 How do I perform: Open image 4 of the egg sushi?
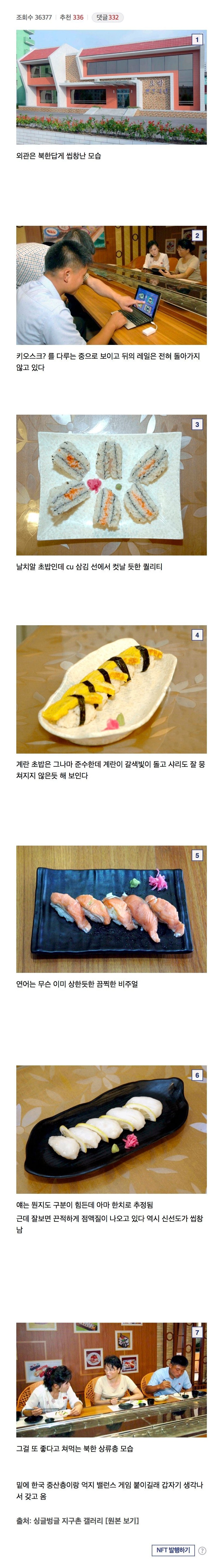point(111,689)
